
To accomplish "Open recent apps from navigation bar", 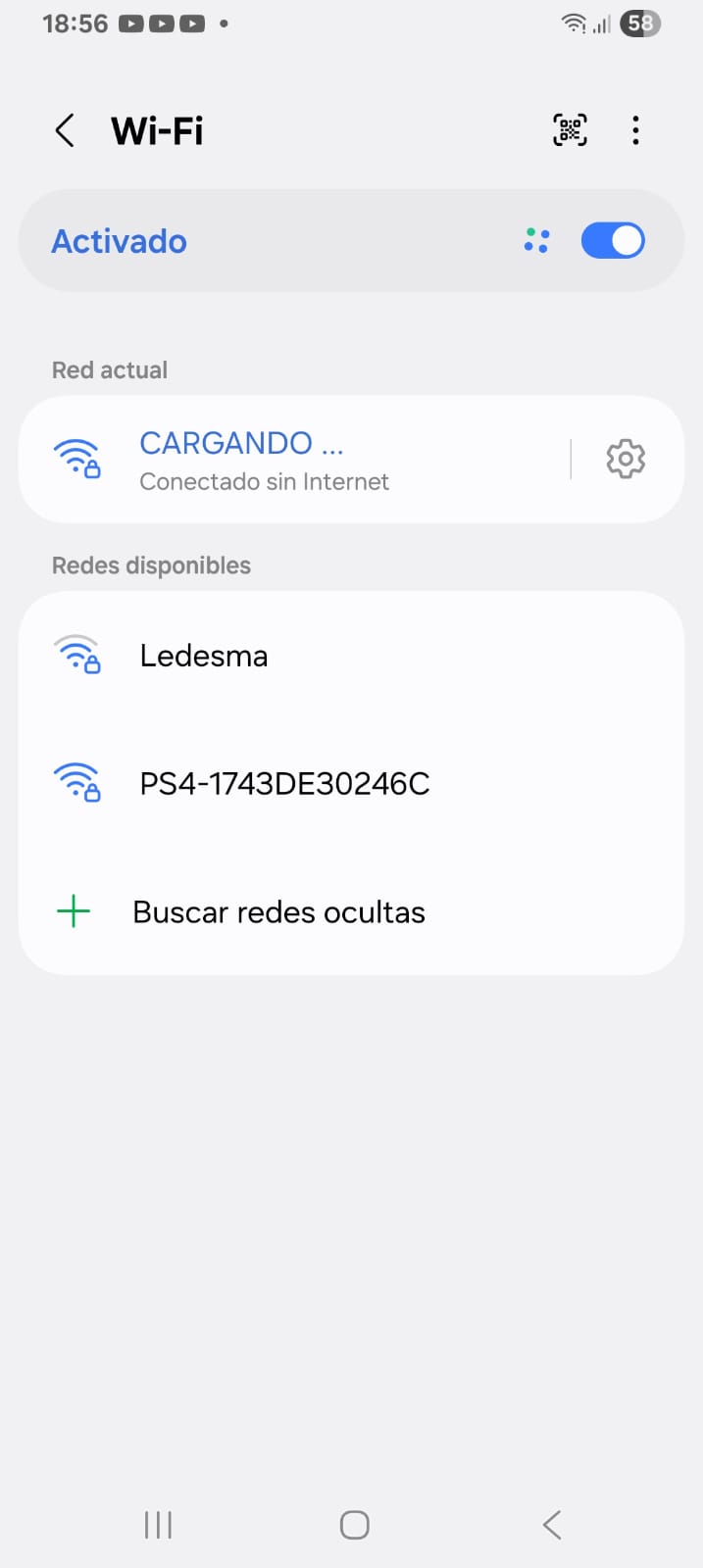I will [x=158, y=1525].
